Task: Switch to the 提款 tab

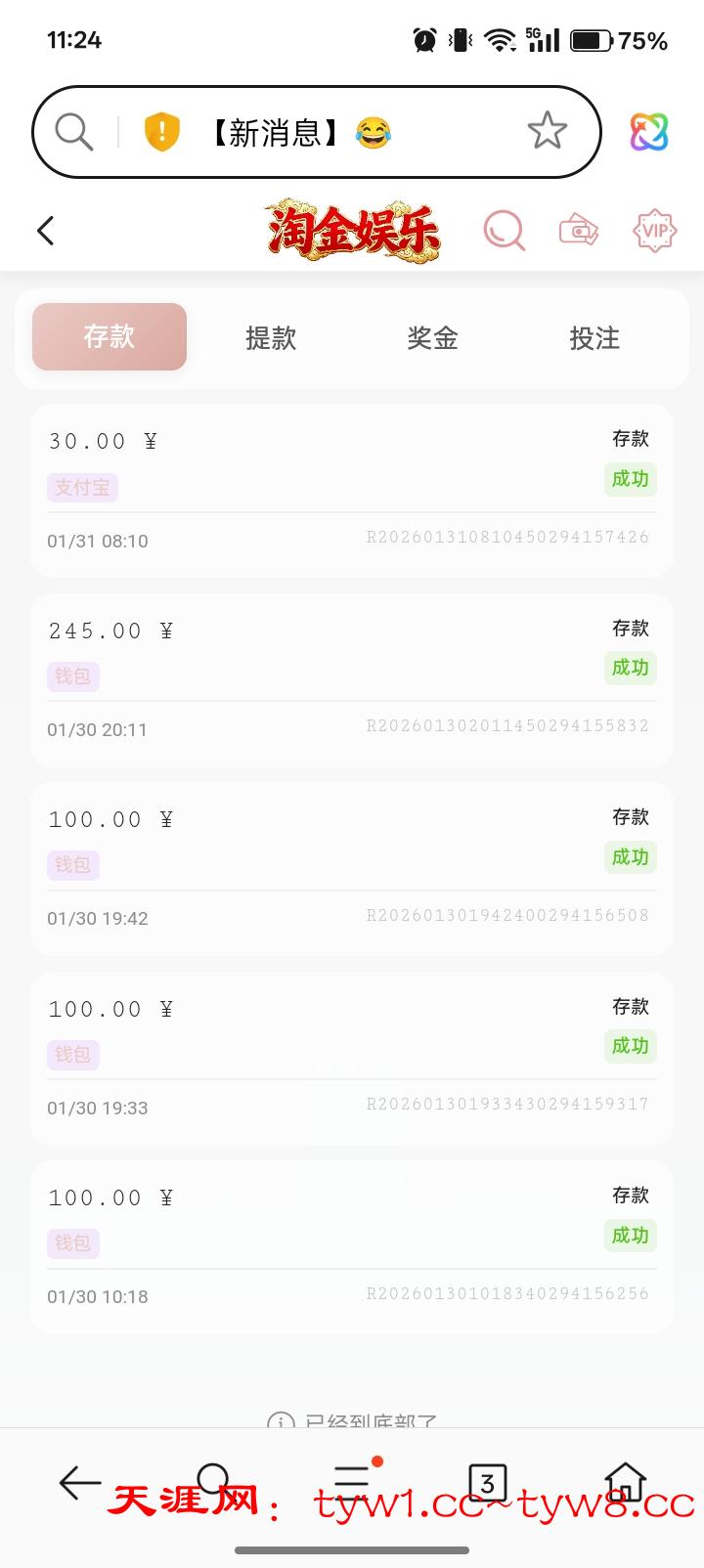Action: point(271,338)
